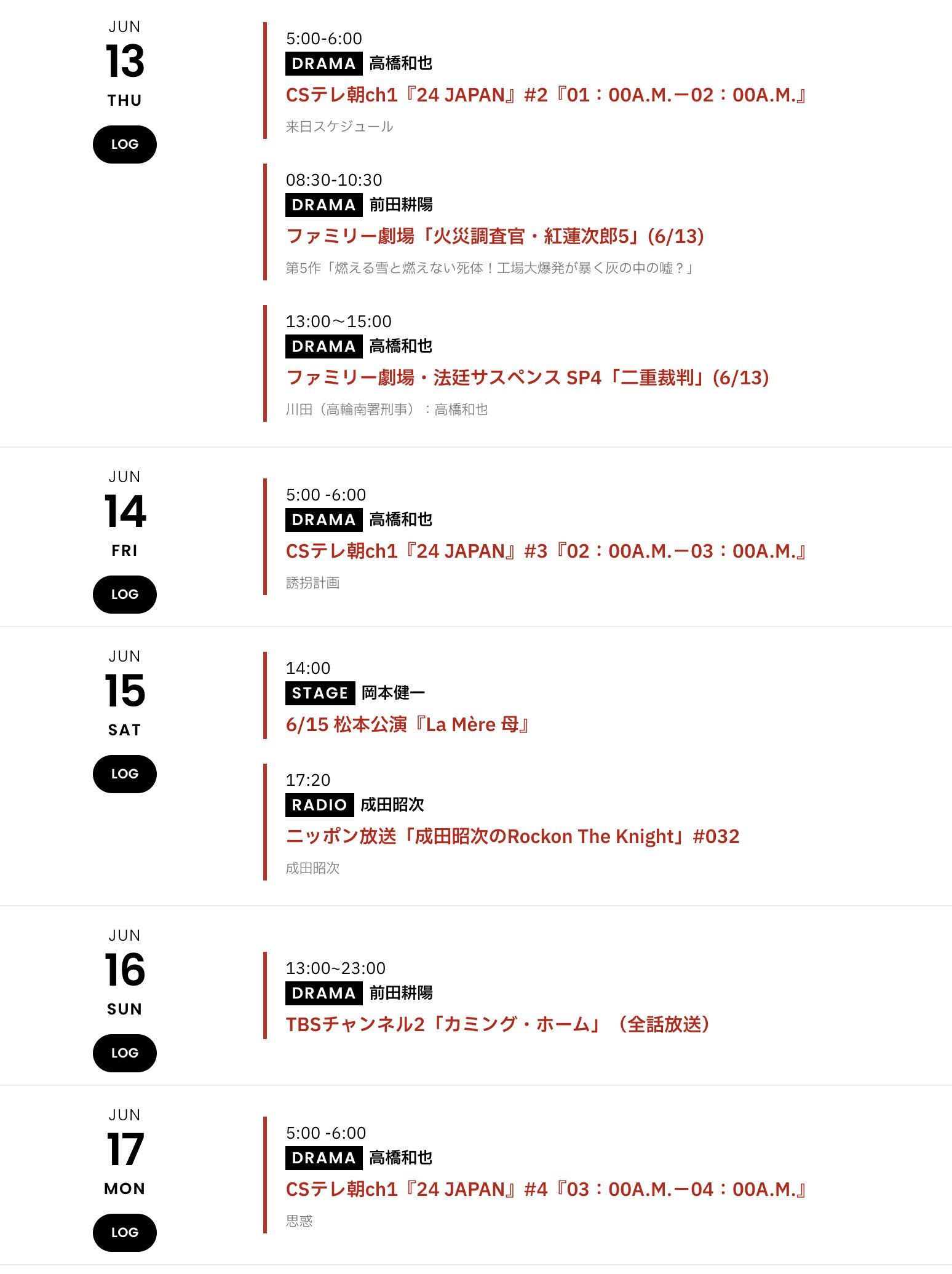Open the LOG for June 14
The width and height of the screenshot is (952, 1274).
coord(124,595)
